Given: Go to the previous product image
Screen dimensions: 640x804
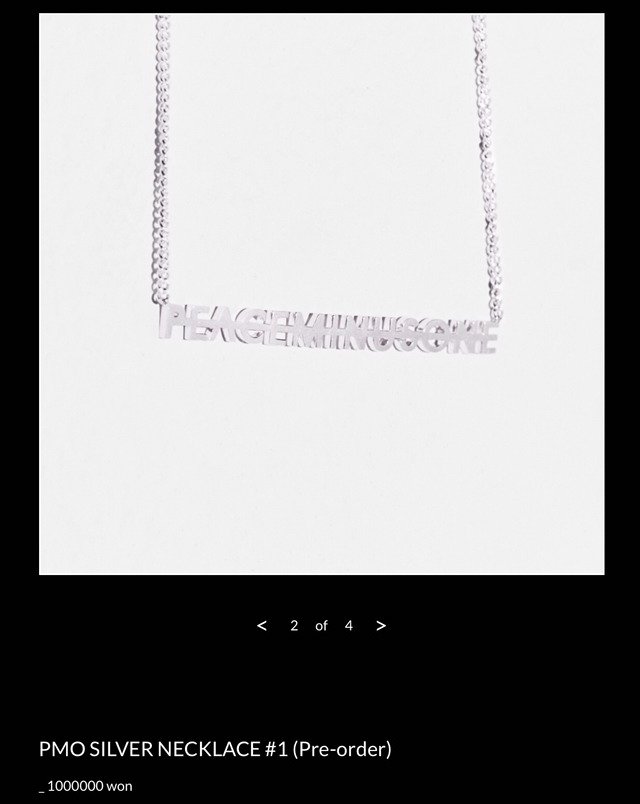Looking at the screenshot, I should [x=262, y=626].
